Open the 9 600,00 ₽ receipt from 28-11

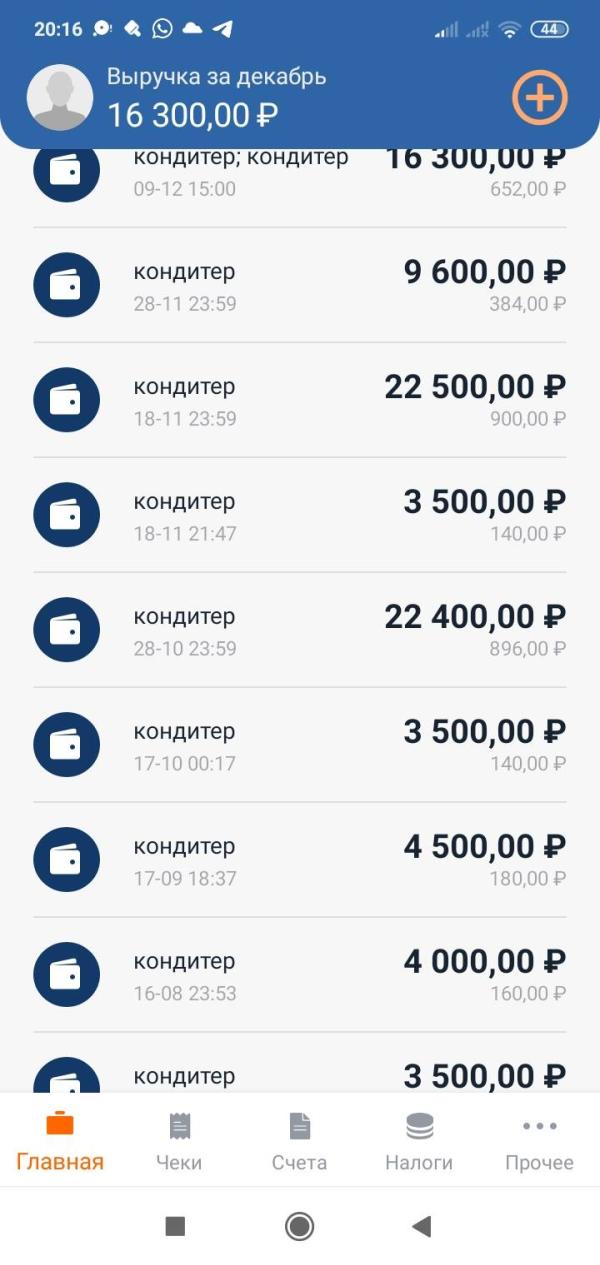click(300, 286)
